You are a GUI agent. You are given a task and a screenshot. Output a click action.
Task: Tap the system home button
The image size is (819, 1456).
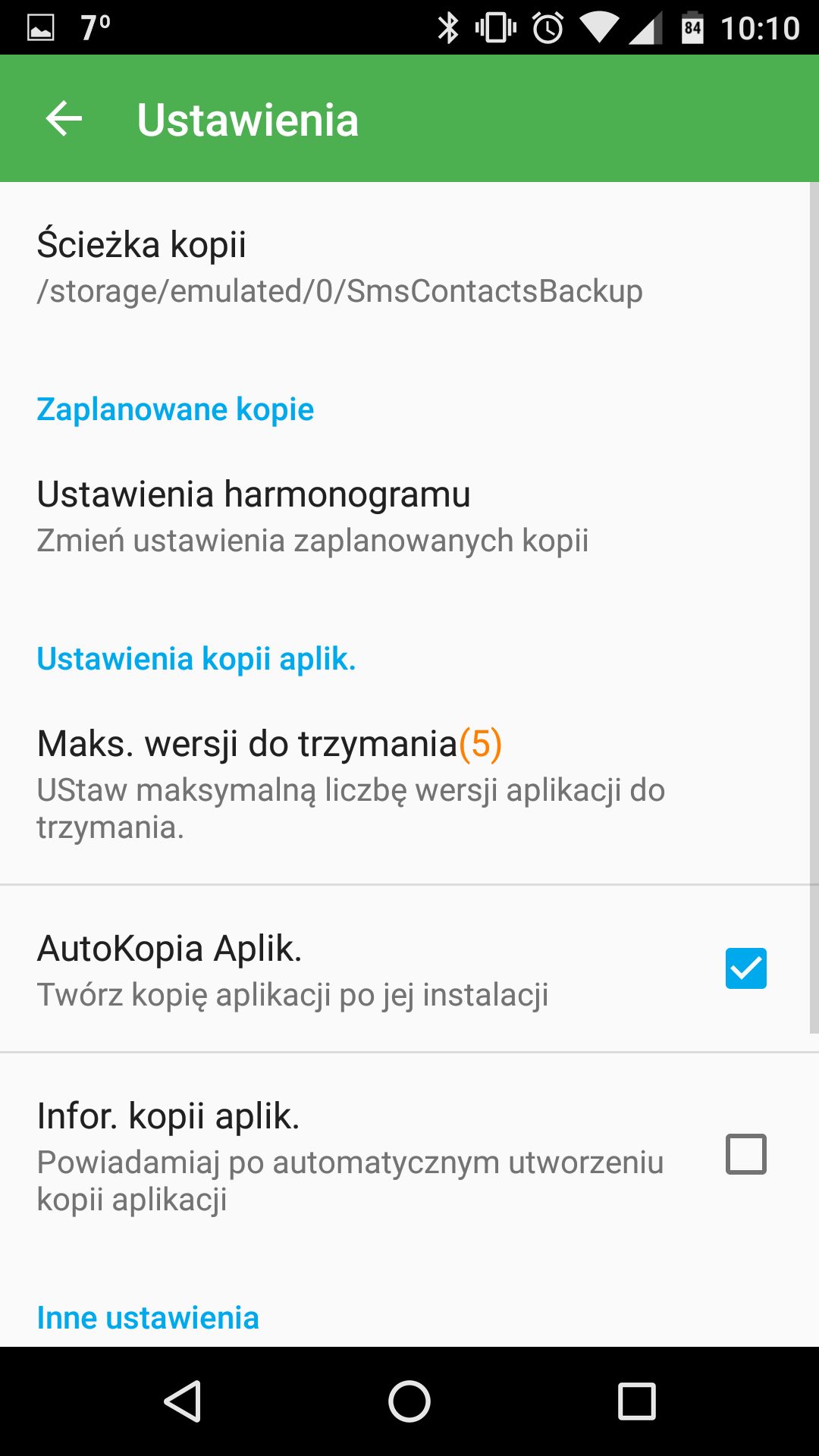[x=409, y=1401]
